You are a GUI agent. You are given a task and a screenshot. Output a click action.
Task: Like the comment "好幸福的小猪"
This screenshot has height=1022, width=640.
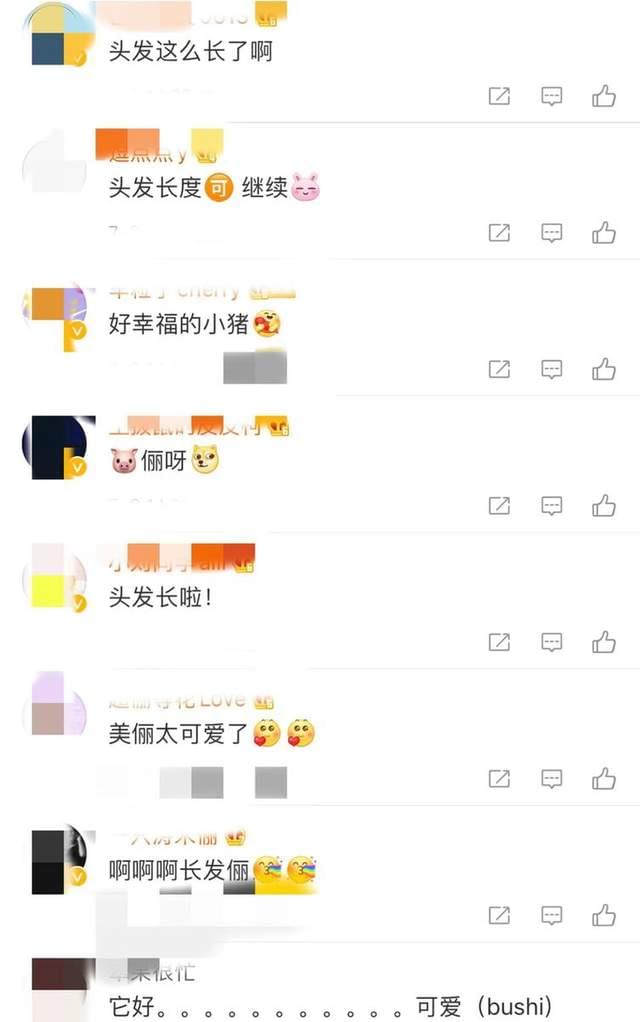tap(604, 369)
